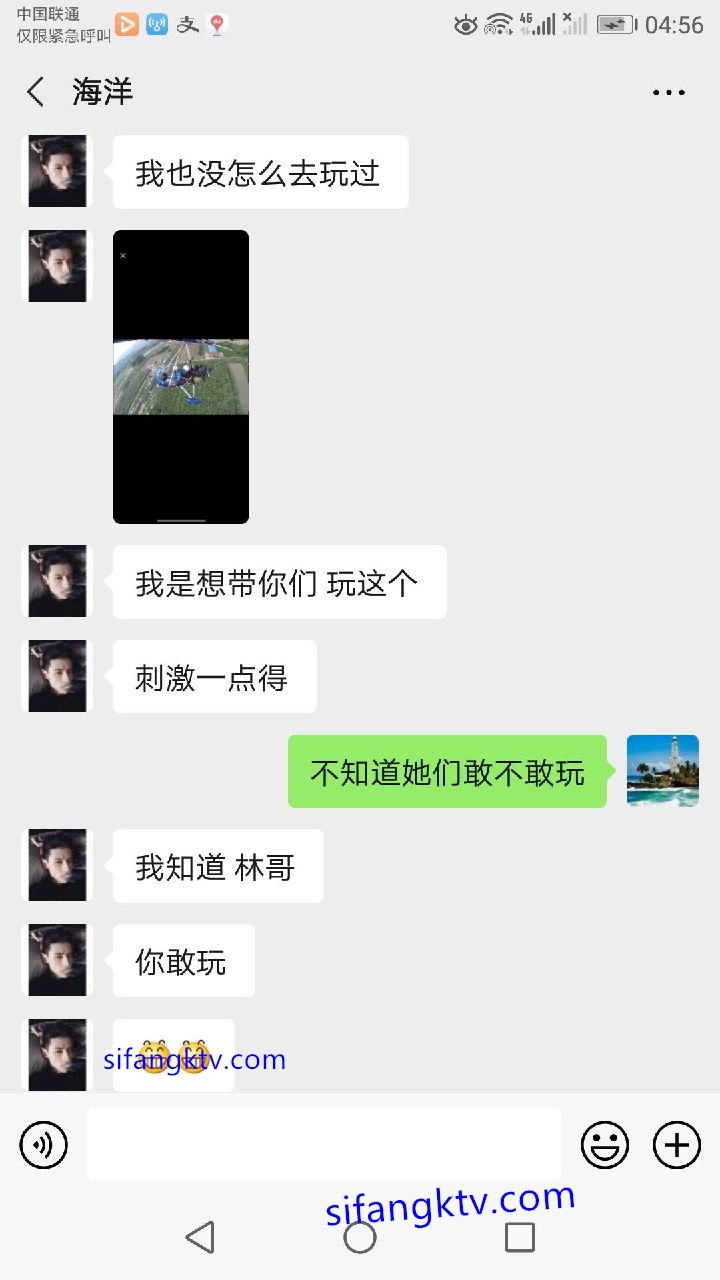Go back from the 海洋 chat
This screenshot has height=1280, width=720.
(x=36, y=92)
